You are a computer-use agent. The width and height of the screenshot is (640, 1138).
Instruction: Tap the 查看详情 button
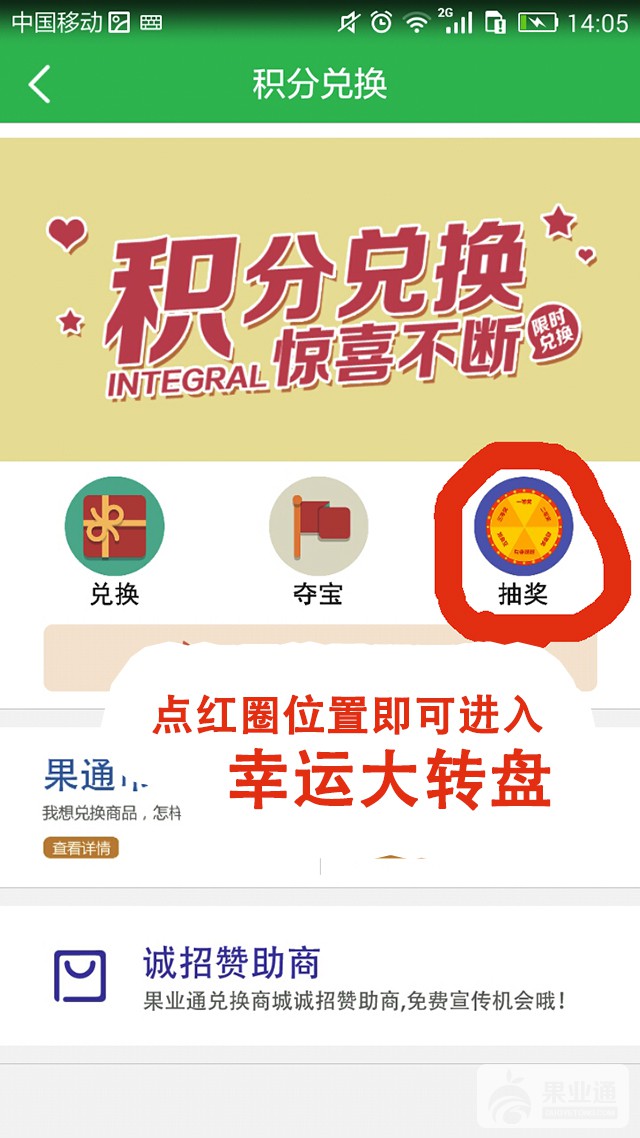click(x=80, y=848)
